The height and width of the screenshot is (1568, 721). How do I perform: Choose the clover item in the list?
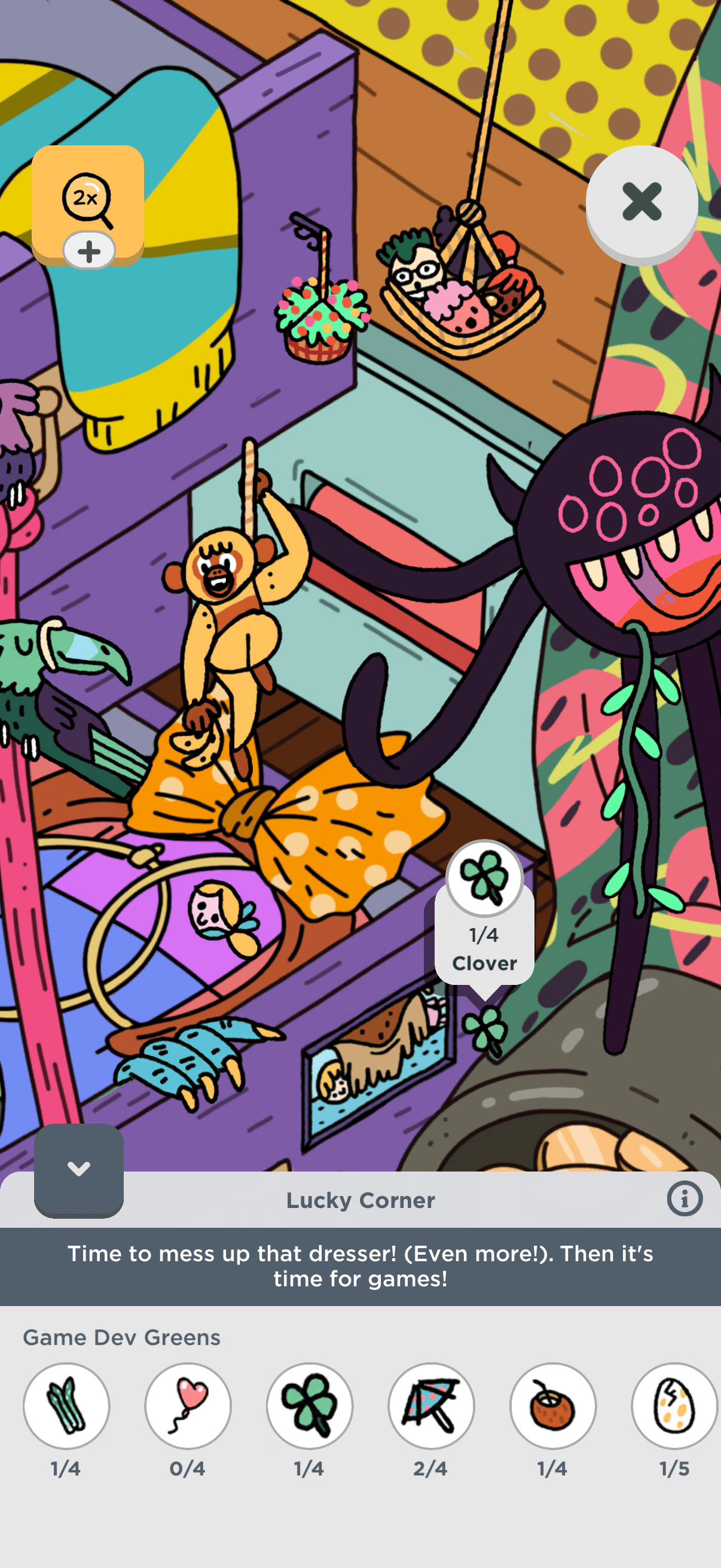(x=310, y=1405)
